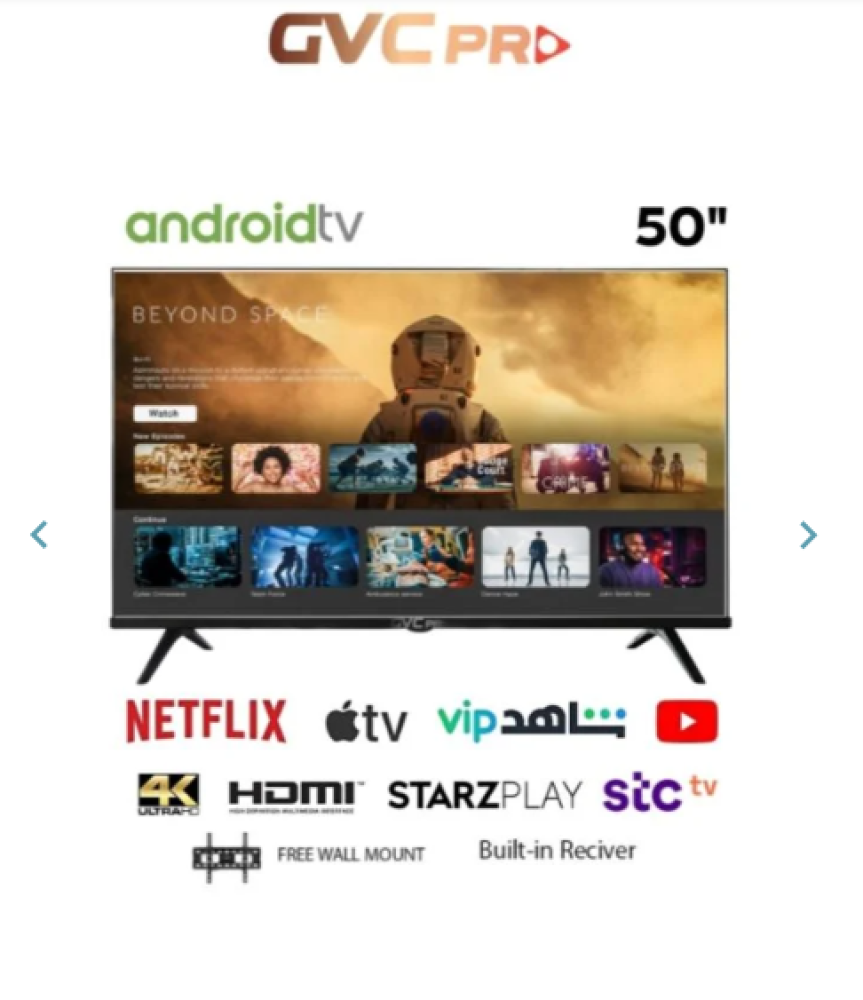Viewport: 863px width, 1000px height.
Task: Go to the previous product image
Action: coord(39,535)
